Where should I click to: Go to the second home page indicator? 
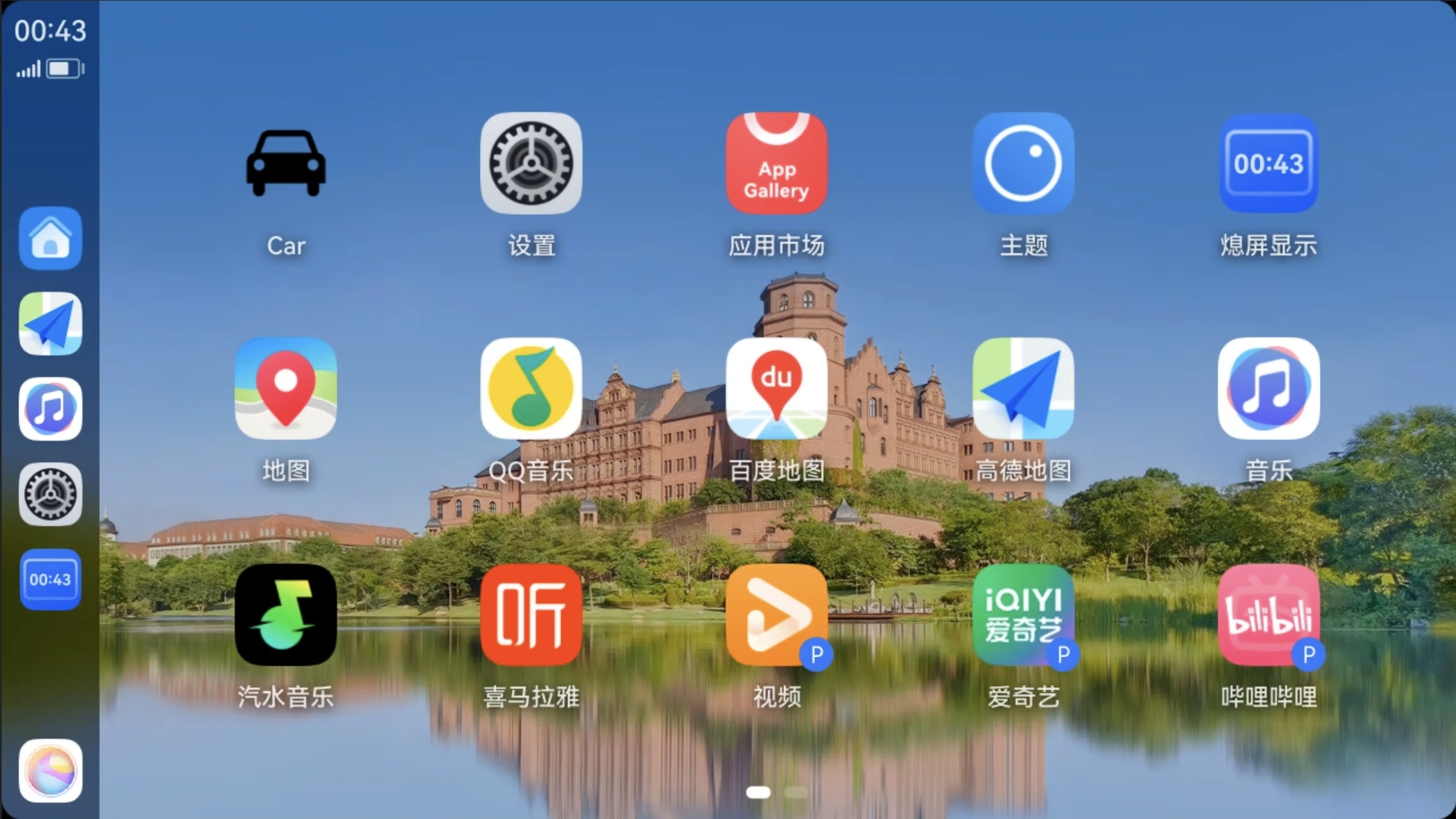coord(796,792)
